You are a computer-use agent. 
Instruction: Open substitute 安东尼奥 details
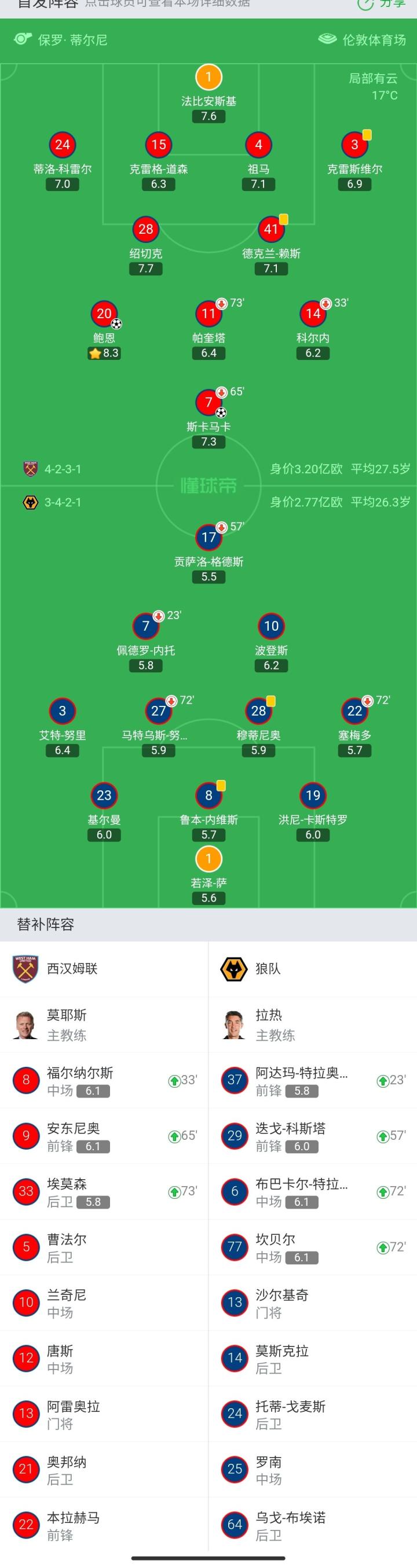tap(104, 1136)
